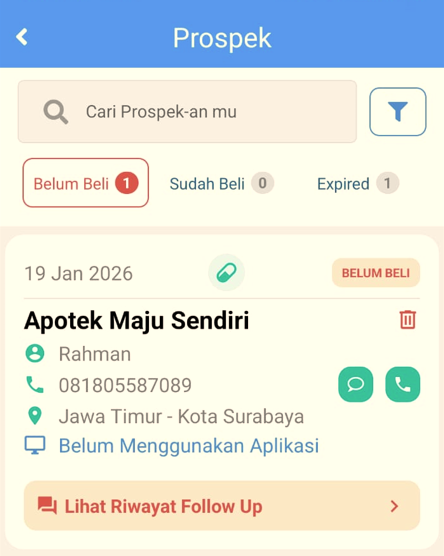The width and height of the screenshot is (444, 556).
Task: Message Rahman via the chat bubble button
Action: (x=356, y=384)
